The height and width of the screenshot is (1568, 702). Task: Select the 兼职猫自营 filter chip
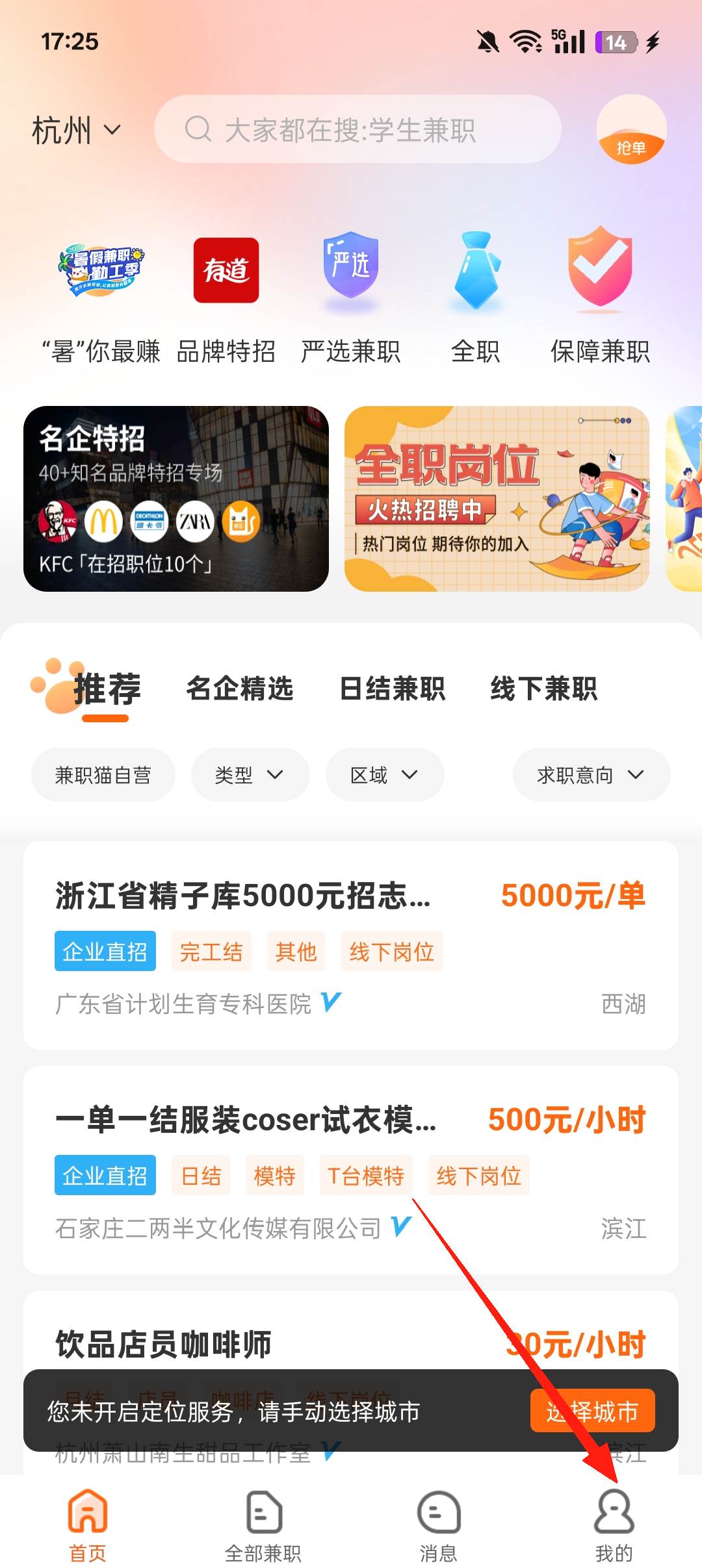[x=103, y=775]
